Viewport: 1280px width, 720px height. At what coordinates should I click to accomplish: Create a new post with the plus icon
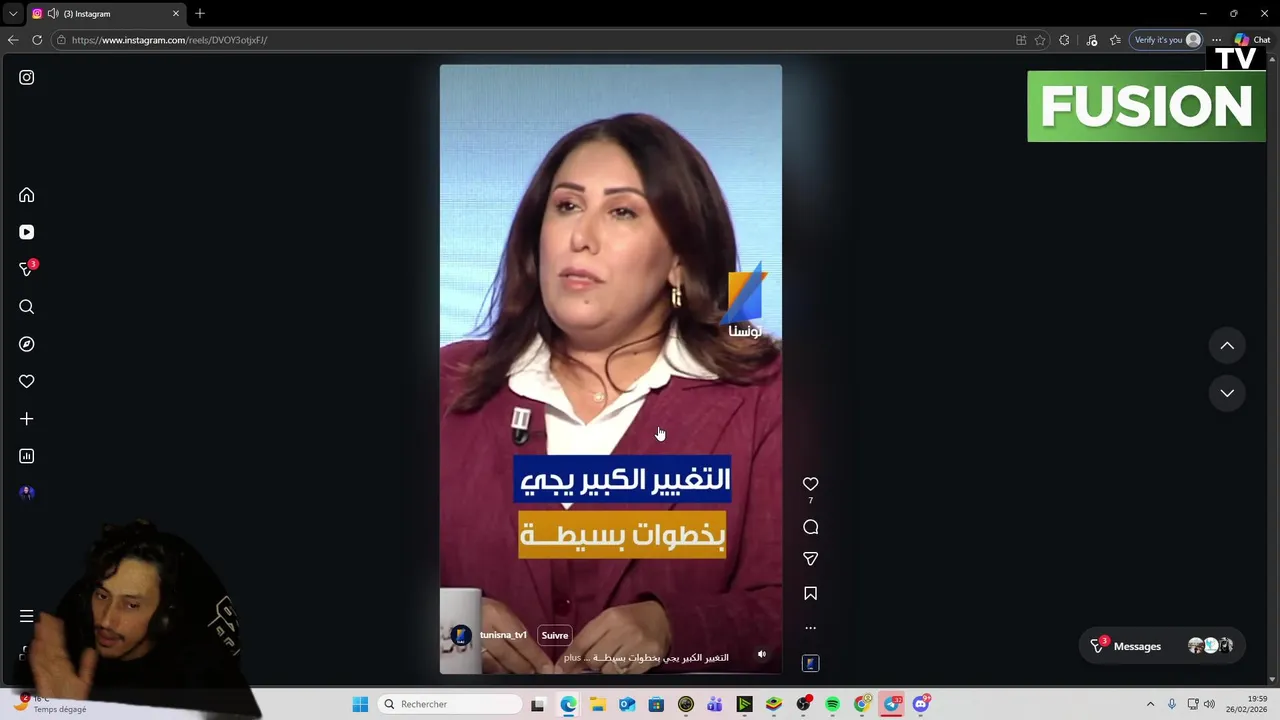coord(27,419)
